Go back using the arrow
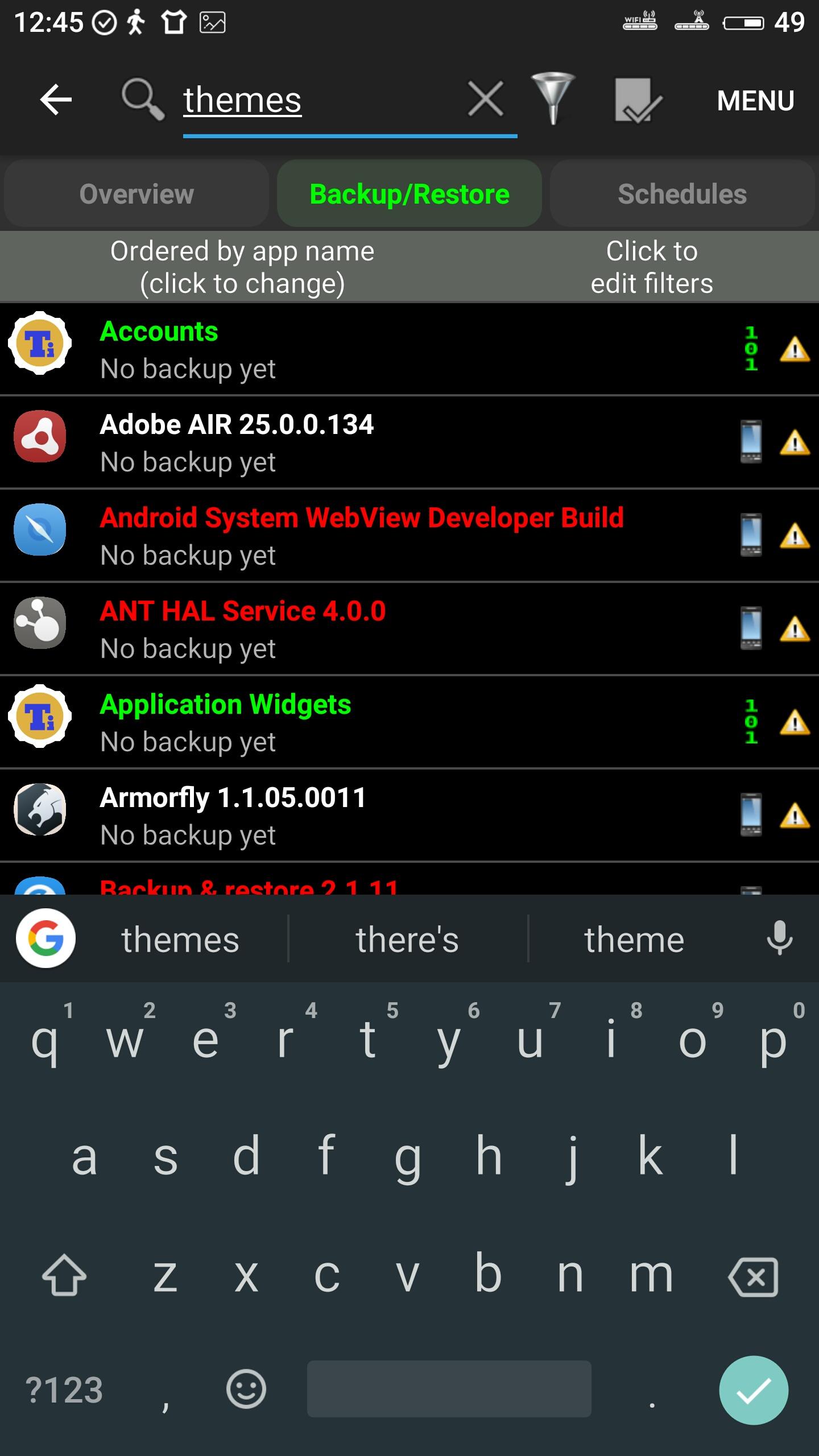Viewport: 819px width, 1456px height. [56, 100]
